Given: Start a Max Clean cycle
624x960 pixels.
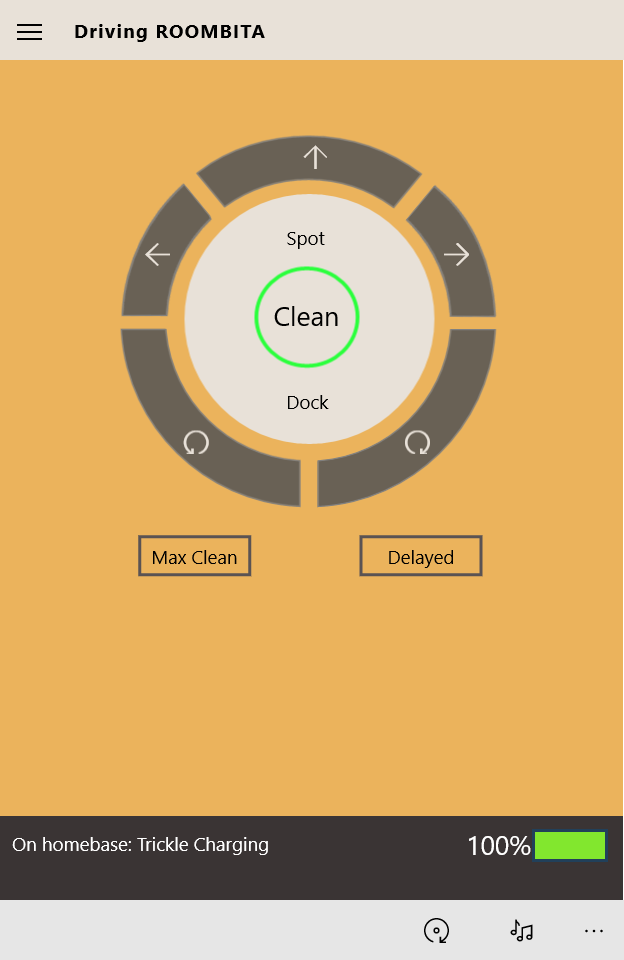Looking at the screenshot, I should [x=194, y=556].
